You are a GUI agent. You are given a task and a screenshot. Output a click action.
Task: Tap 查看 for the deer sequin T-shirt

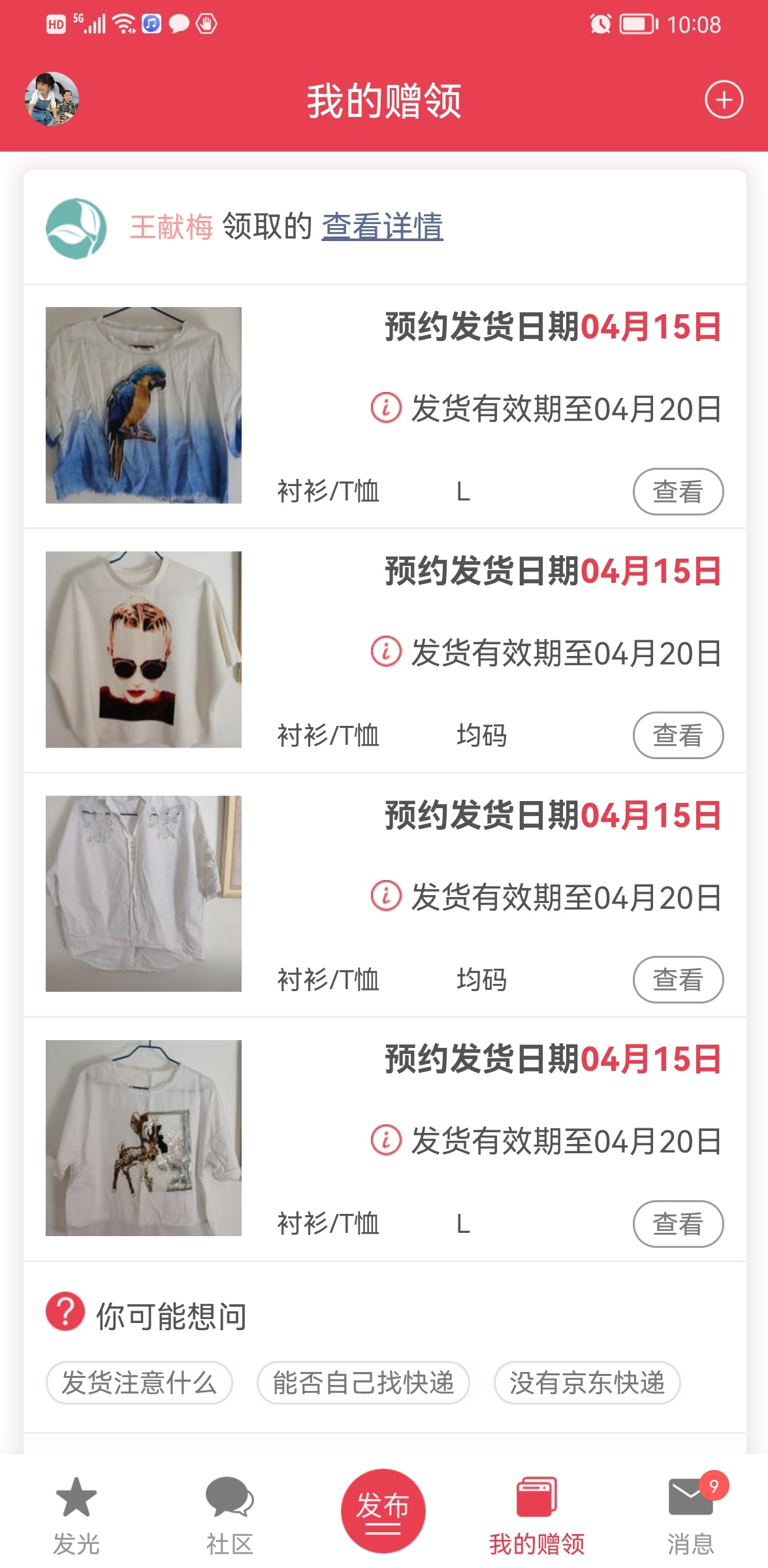(678, 1224)
